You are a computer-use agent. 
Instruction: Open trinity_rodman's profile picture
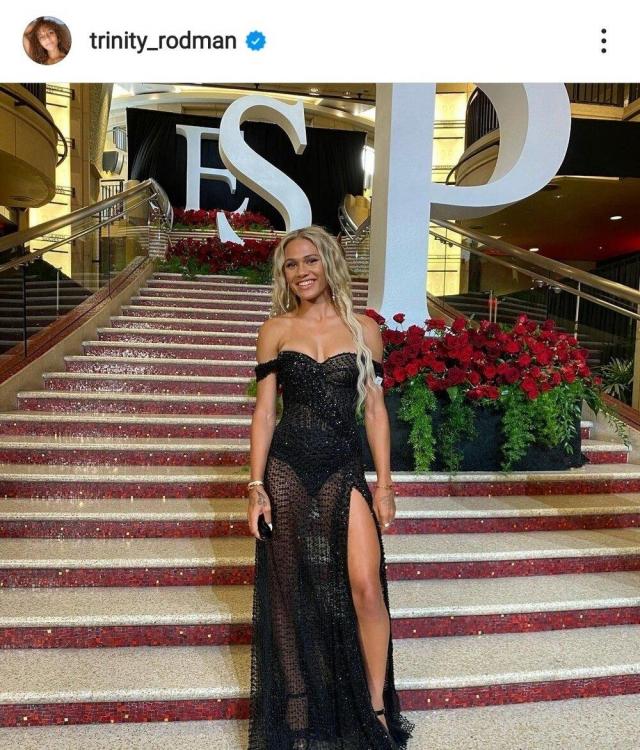pos(47,41)
